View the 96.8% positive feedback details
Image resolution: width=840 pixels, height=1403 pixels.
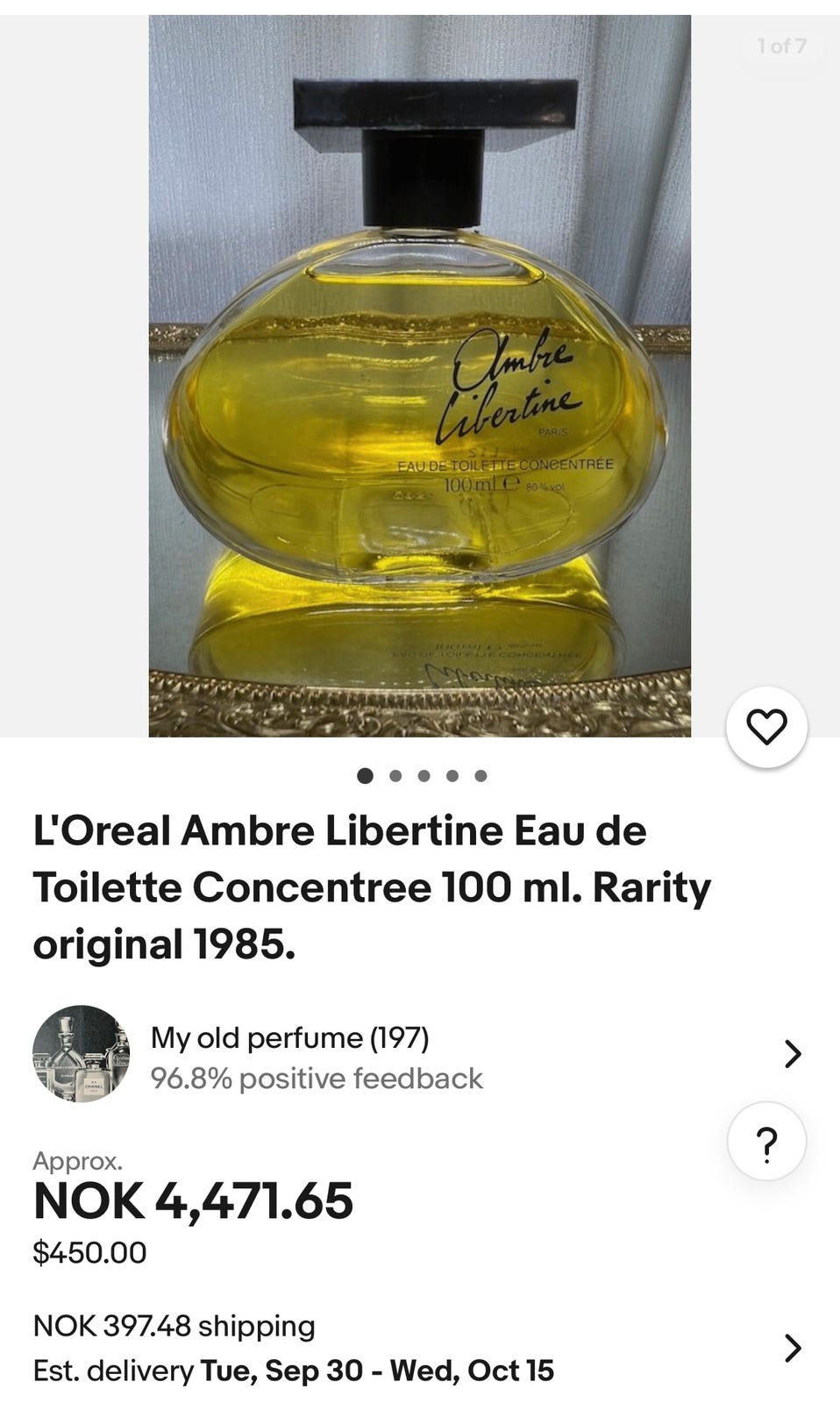pyautogui.click(x=316, y=1079)
